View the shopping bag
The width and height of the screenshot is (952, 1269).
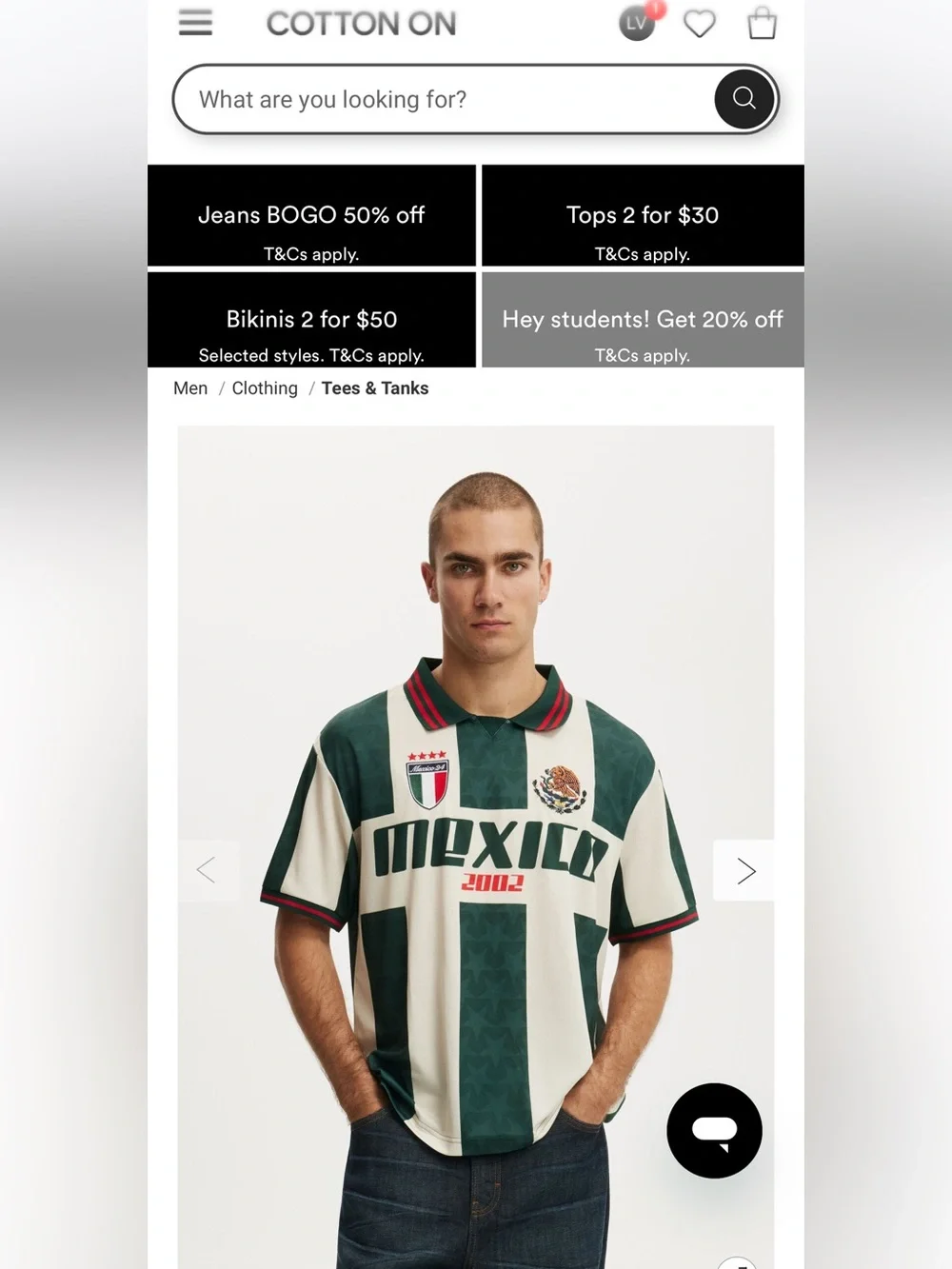(x=762, y=23)
